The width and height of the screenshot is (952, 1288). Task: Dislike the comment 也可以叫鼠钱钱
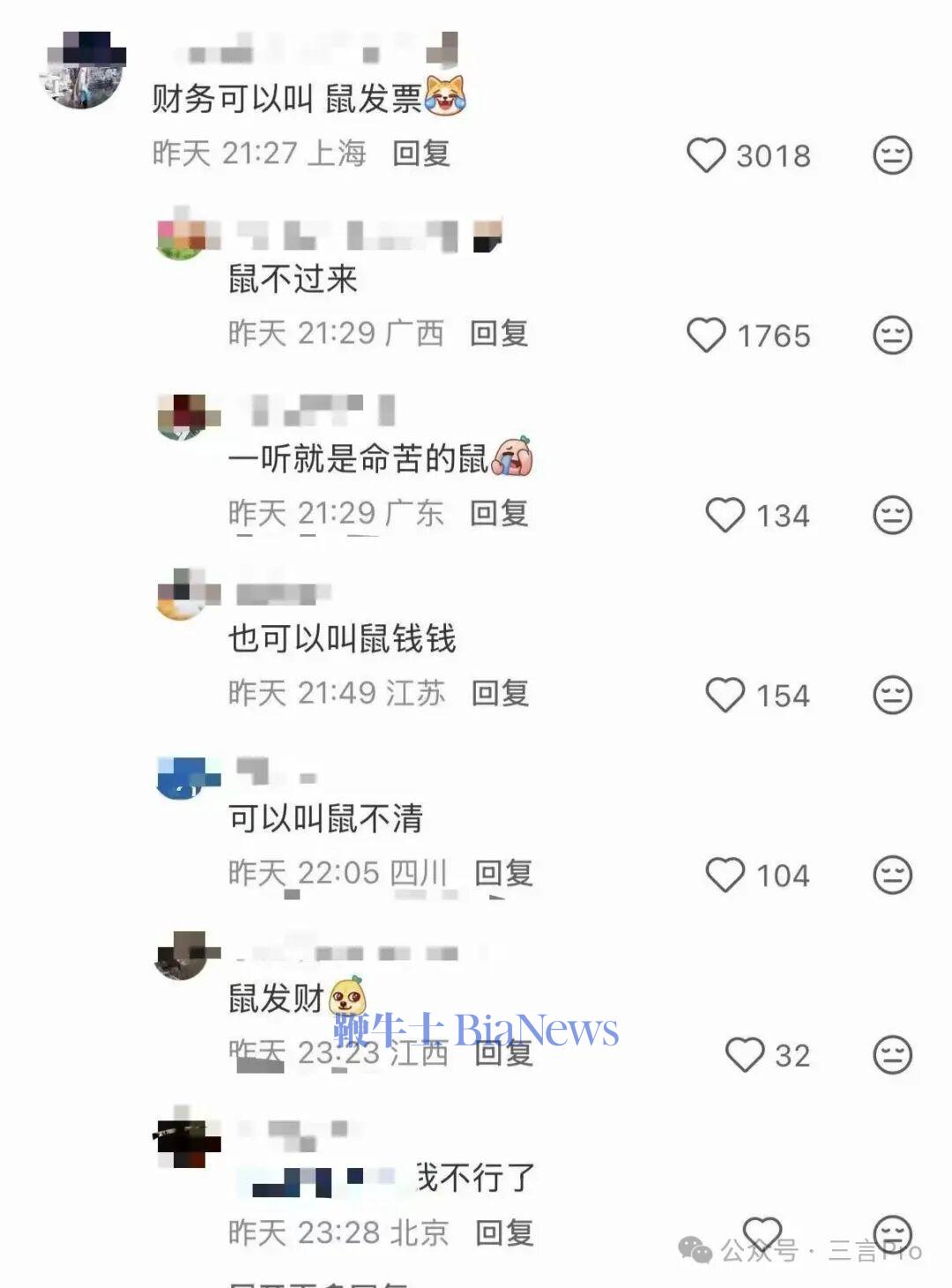[892, 696]
